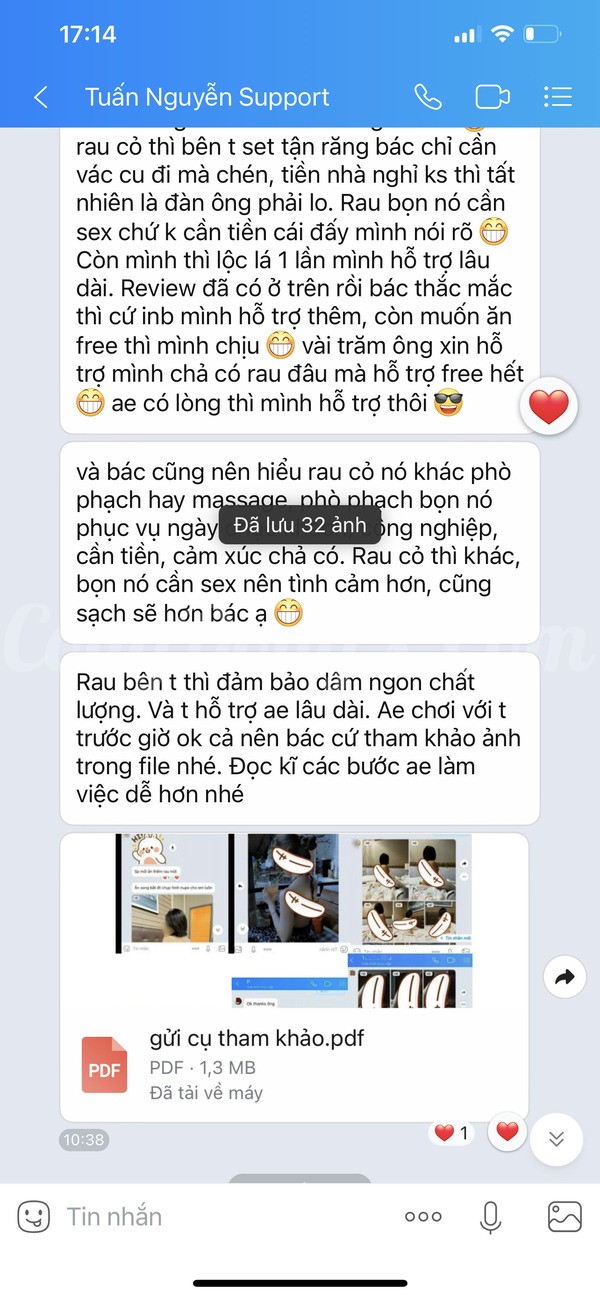View the heart reaction count on the PDF

coord(451,1133)
